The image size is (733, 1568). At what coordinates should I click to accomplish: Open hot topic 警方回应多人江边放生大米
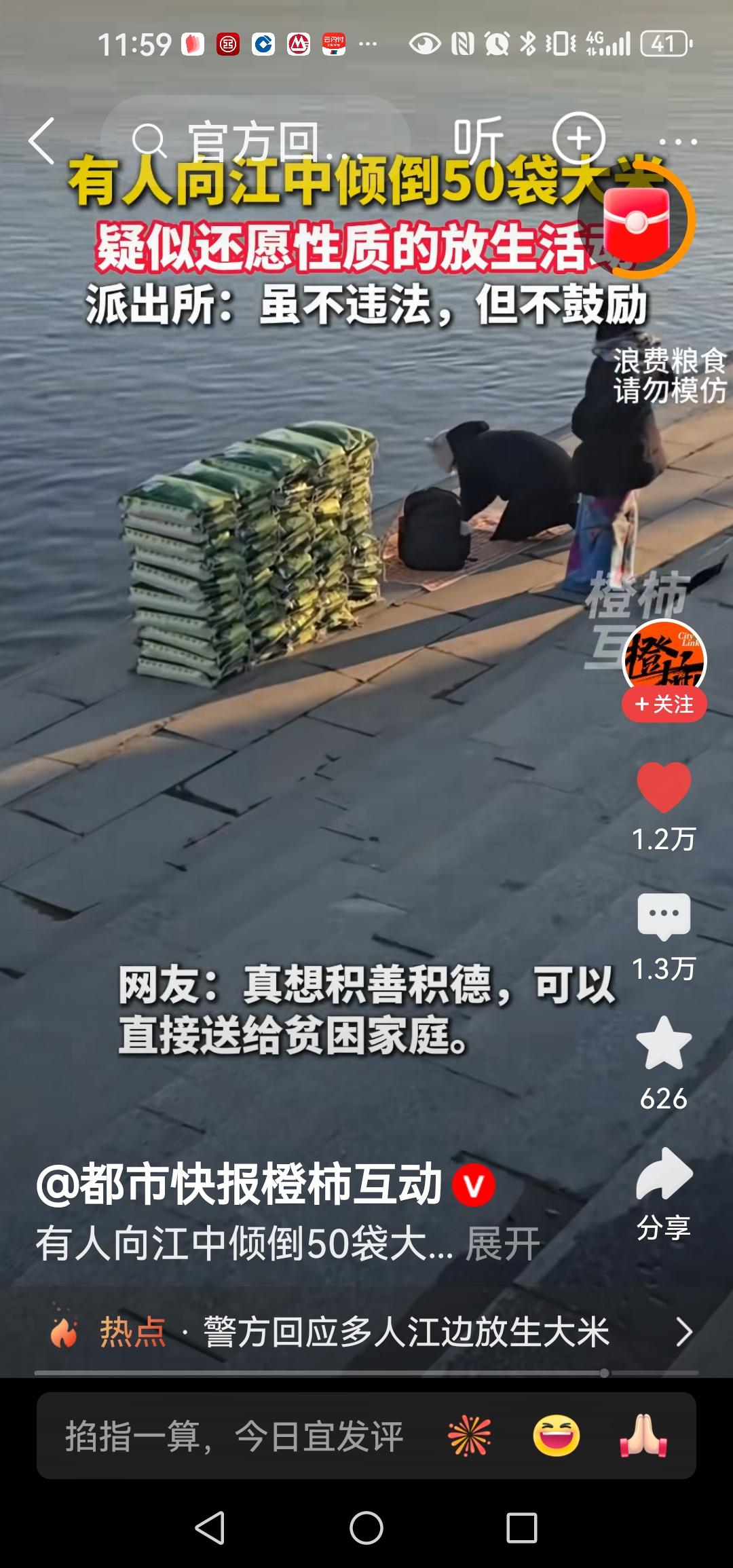pyautogui.click(x=406, y=1332)
